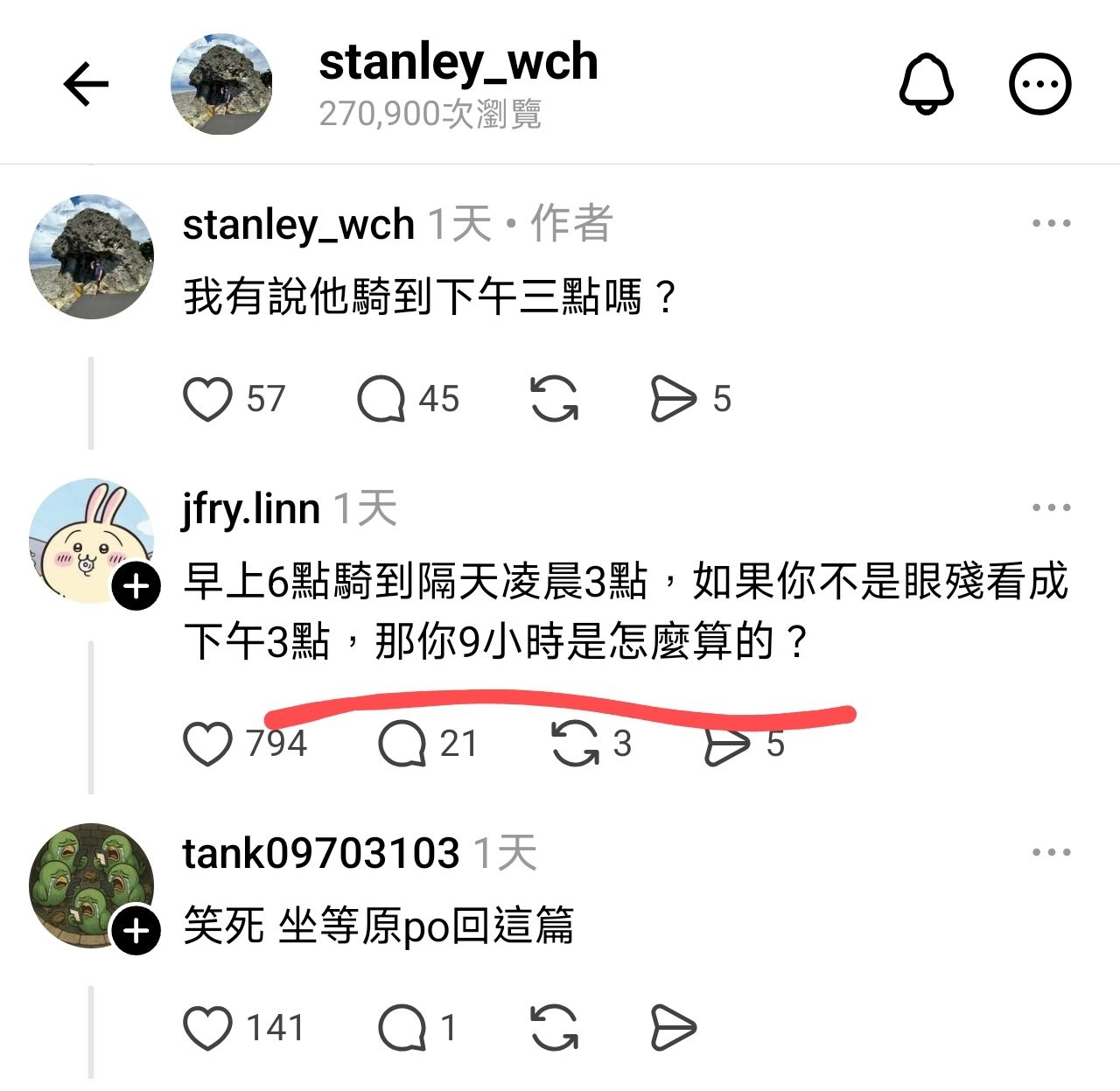Go back using the header arrow

tap(86, 85)
